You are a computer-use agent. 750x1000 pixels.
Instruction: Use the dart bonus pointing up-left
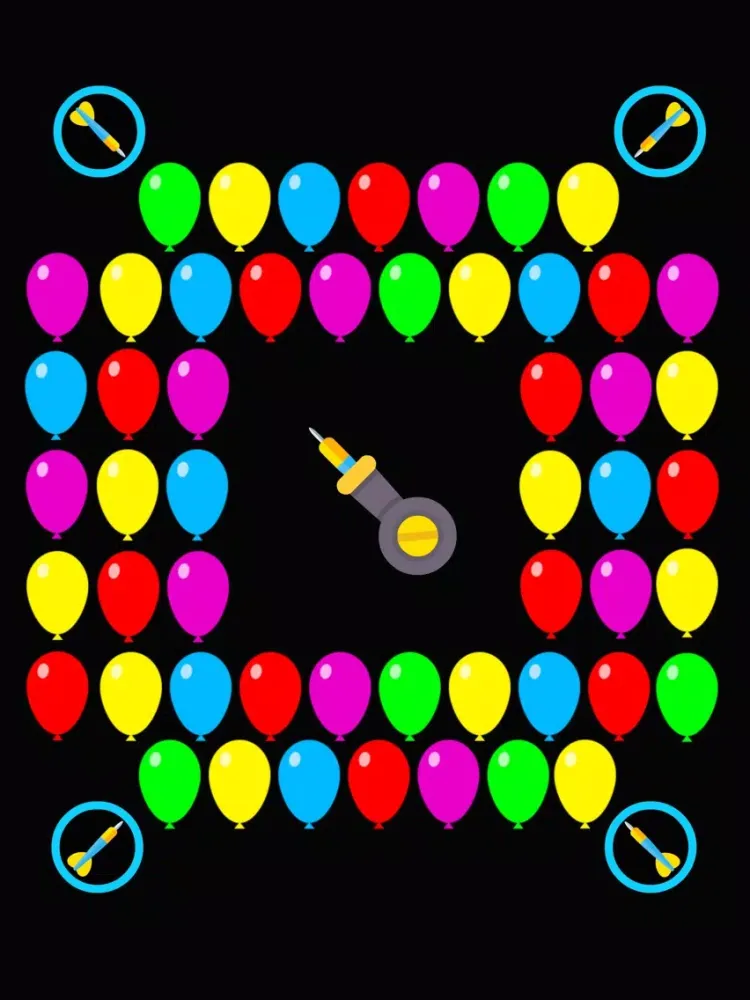click(651, 847)
